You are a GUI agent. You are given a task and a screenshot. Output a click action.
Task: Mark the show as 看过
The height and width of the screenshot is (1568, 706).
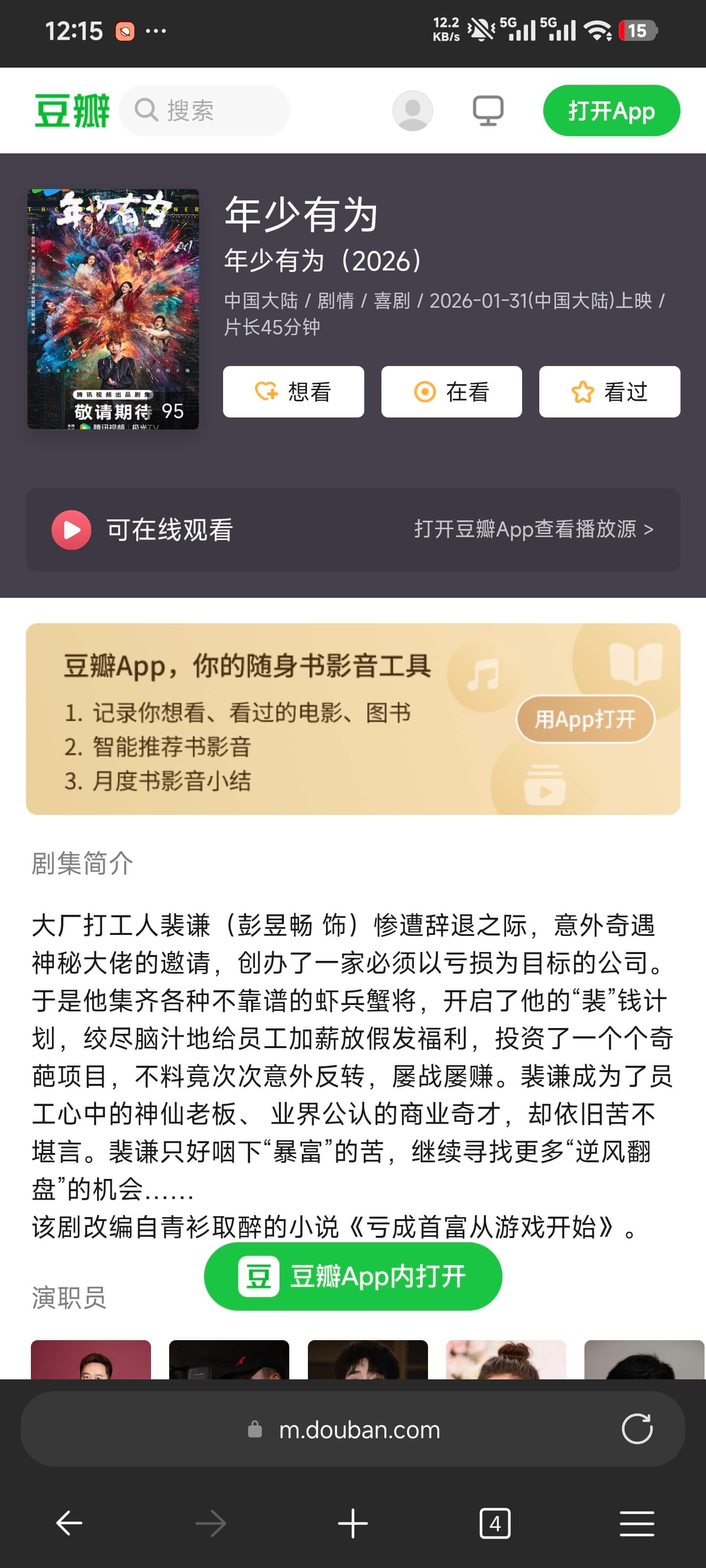[x=609, y=392]
